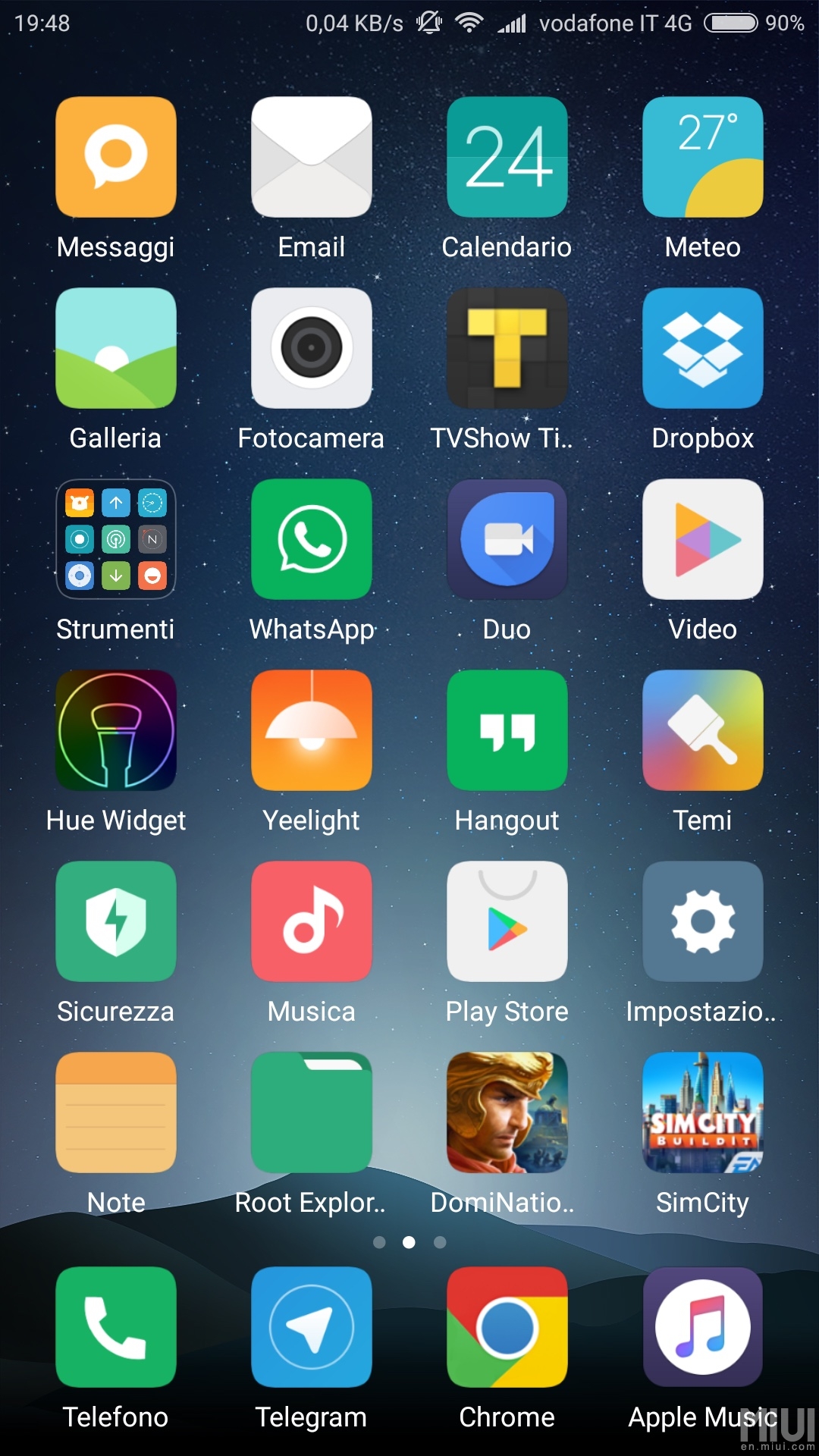Launch SimCity BuildIt
Image resolution: width=819 pixels, height=1456 pixels.
tap(703, 1112)
